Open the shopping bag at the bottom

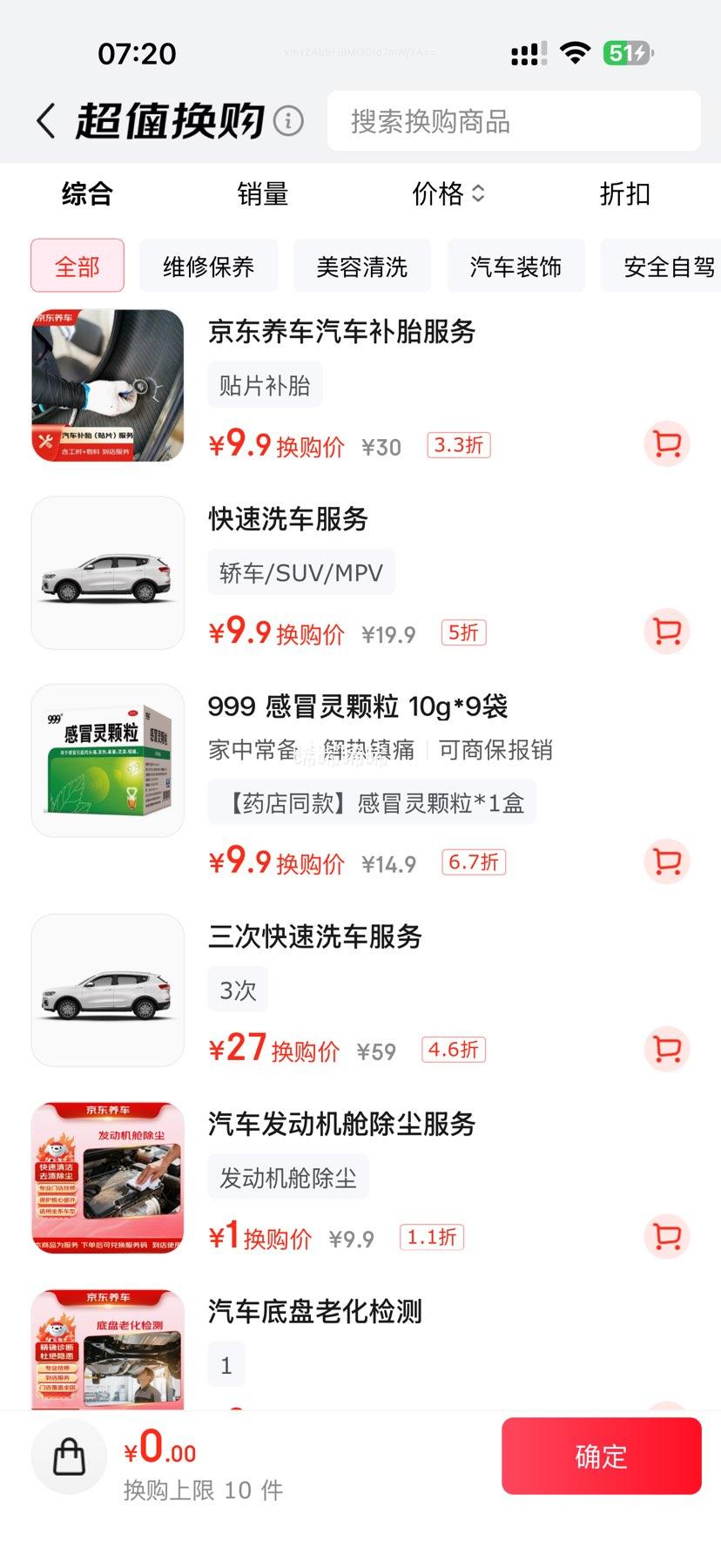pos(69,1456)
